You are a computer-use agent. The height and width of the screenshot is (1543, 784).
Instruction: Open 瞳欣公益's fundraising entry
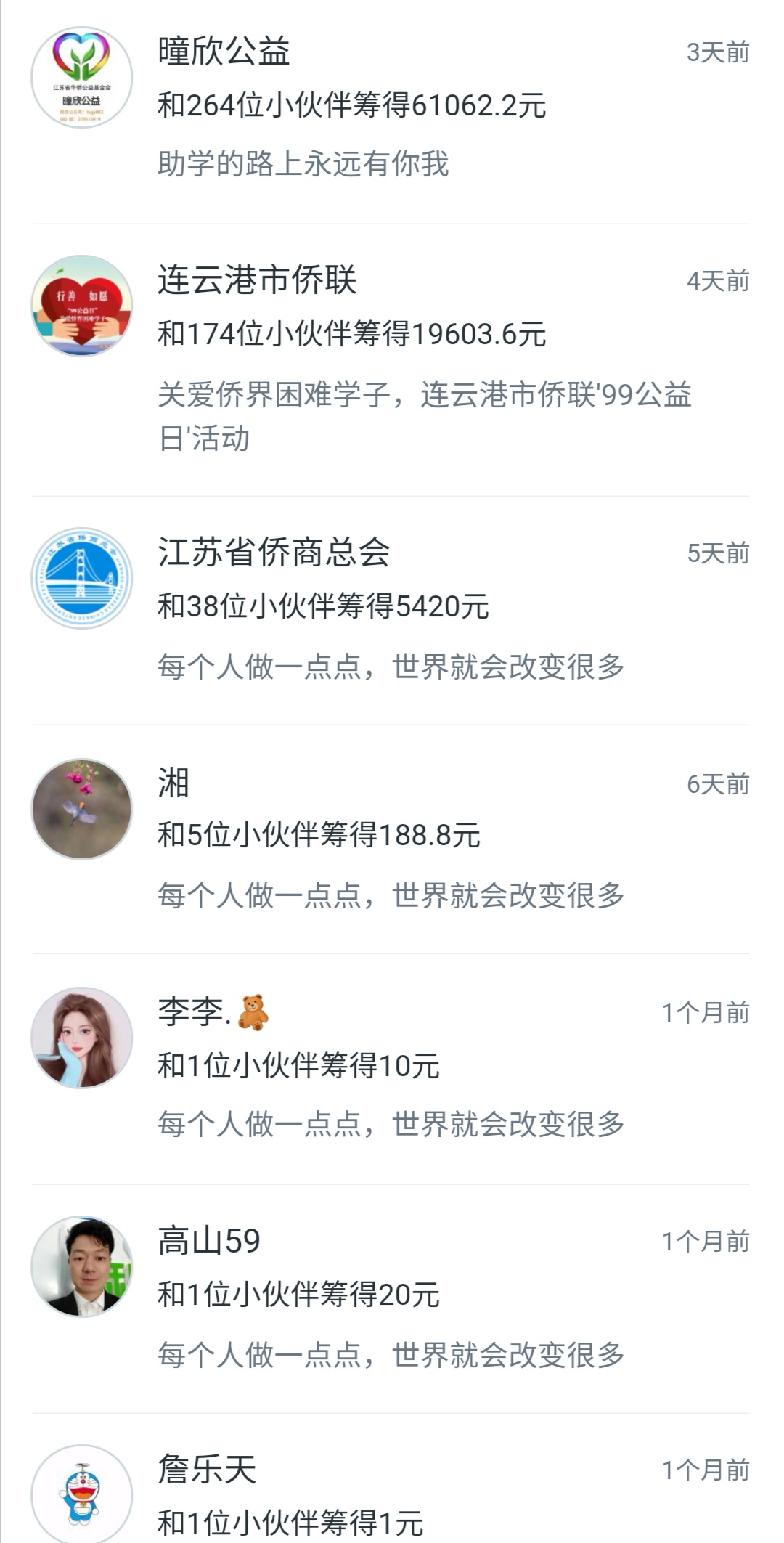tap(391, 106)
